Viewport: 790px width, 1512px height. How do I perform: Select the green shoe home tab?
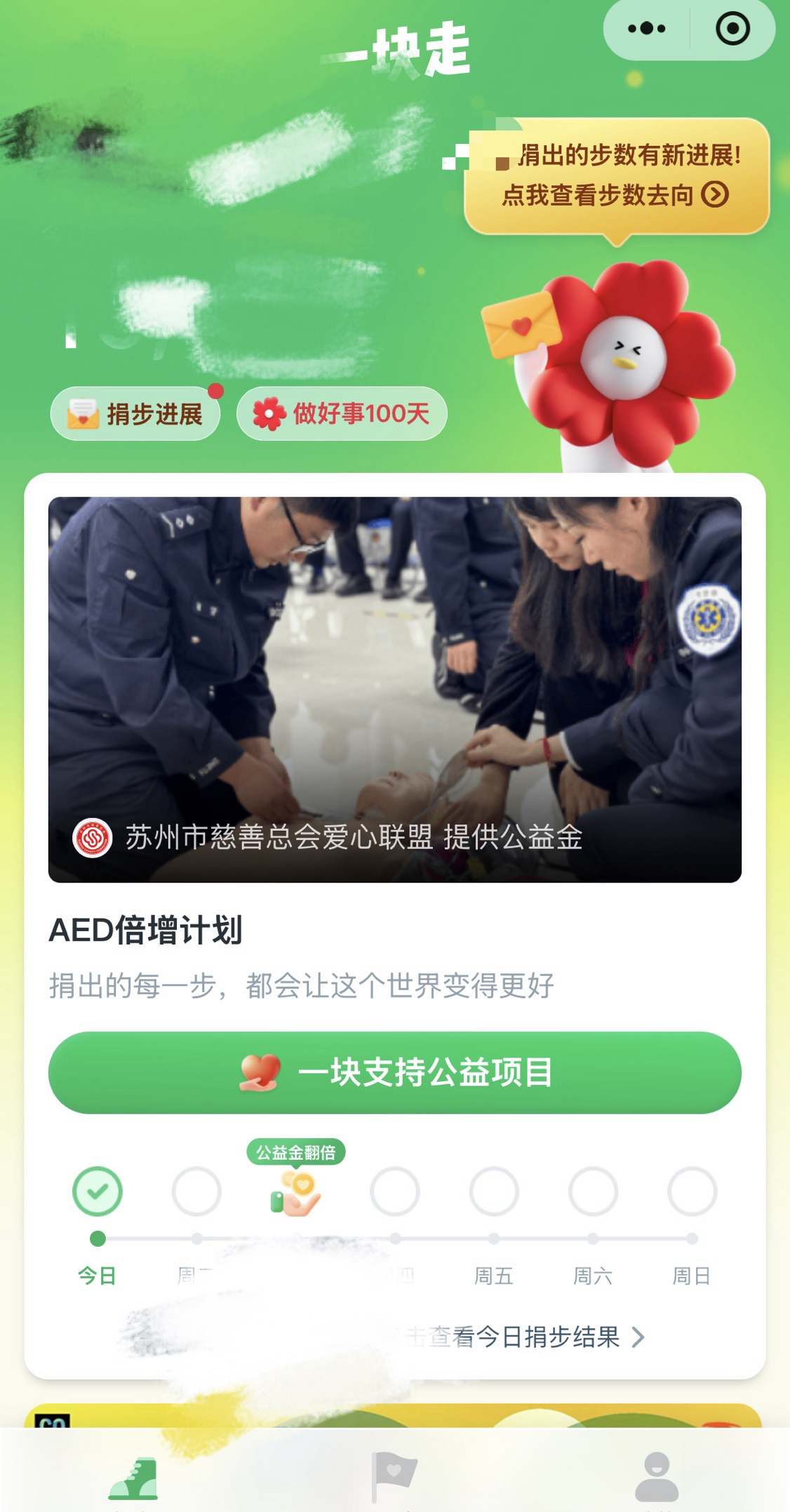(133, 1478)
